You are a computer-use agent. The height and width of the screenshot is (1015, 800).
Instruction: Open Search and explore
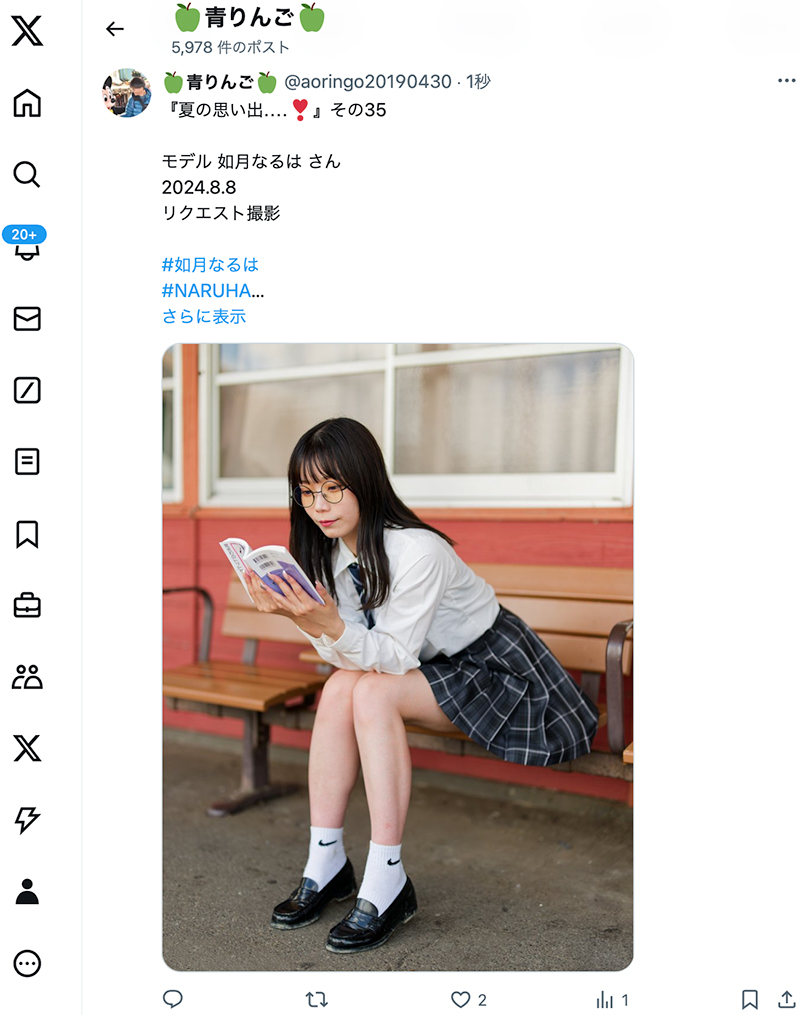tap(27, 175)
